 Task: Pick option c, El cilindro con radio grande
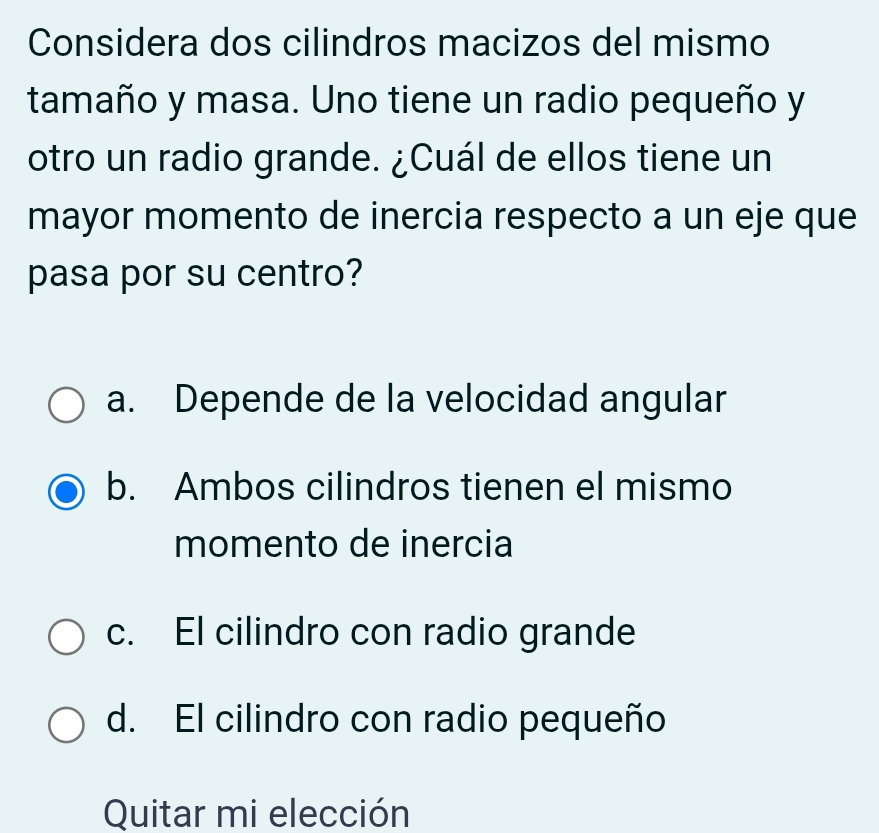click(x=68, y=637)
